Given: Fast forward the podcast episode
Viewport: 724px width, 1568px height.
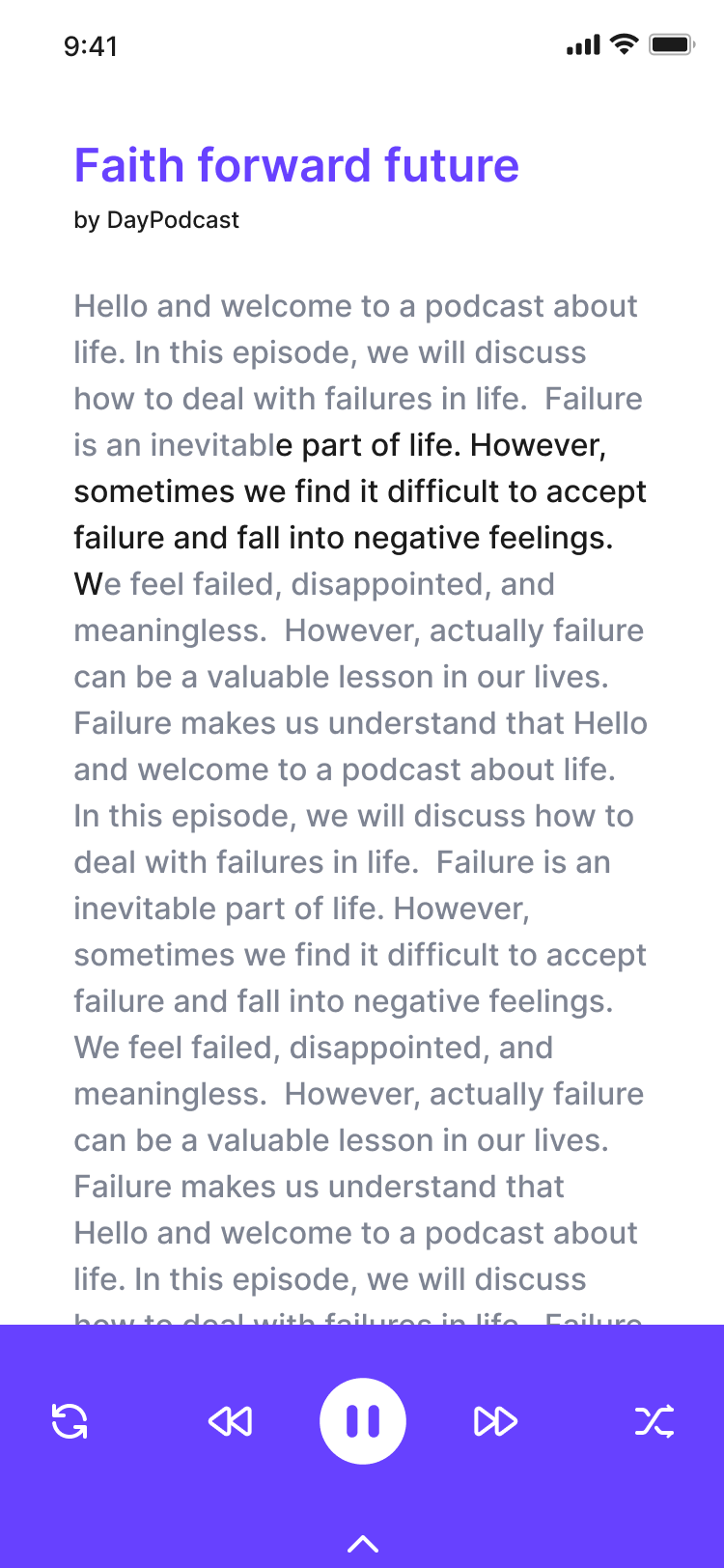Looking at the screenshot, I should [x=495, y=1421].
